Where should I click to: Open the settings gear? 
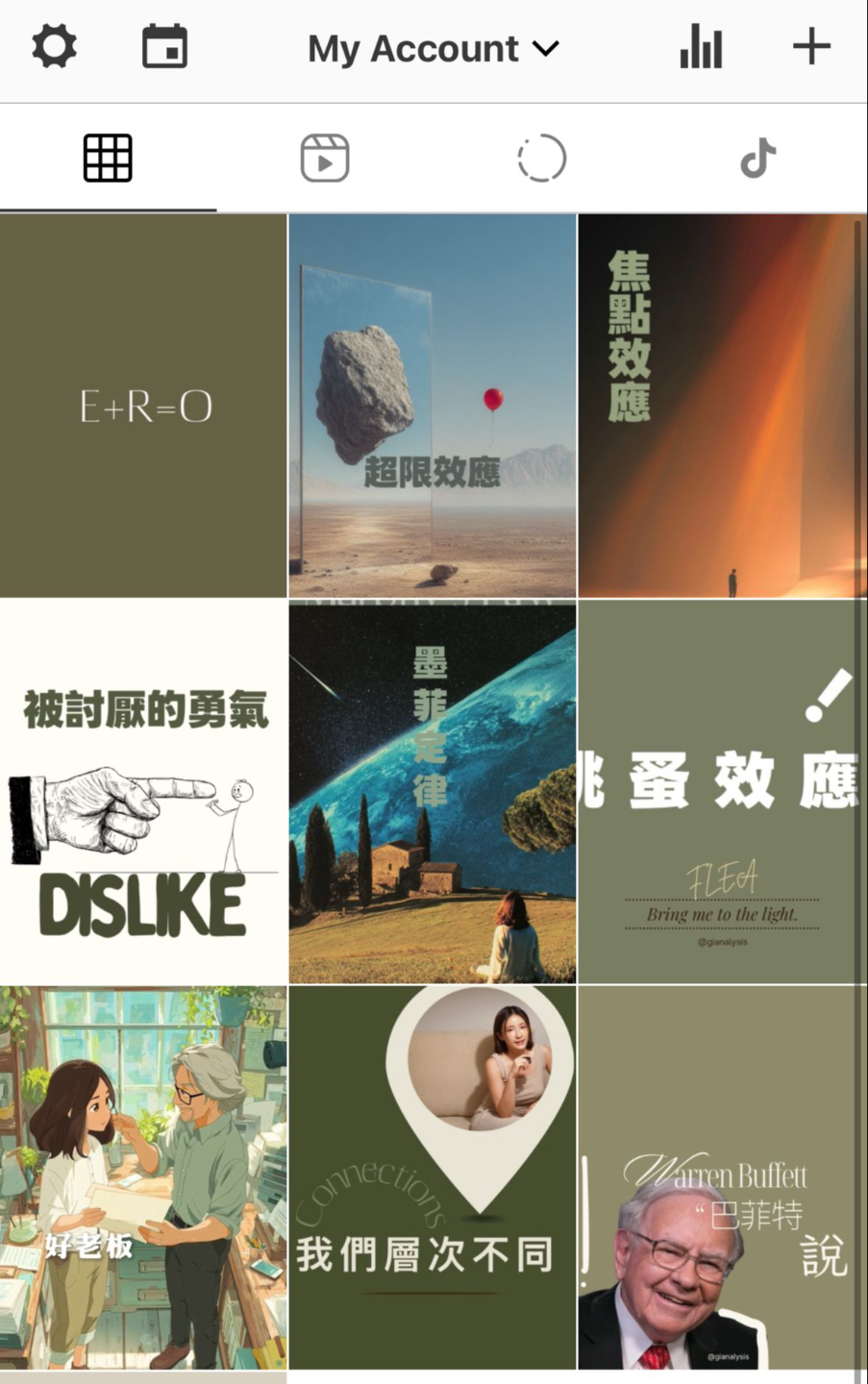click(x=54, y=46)
